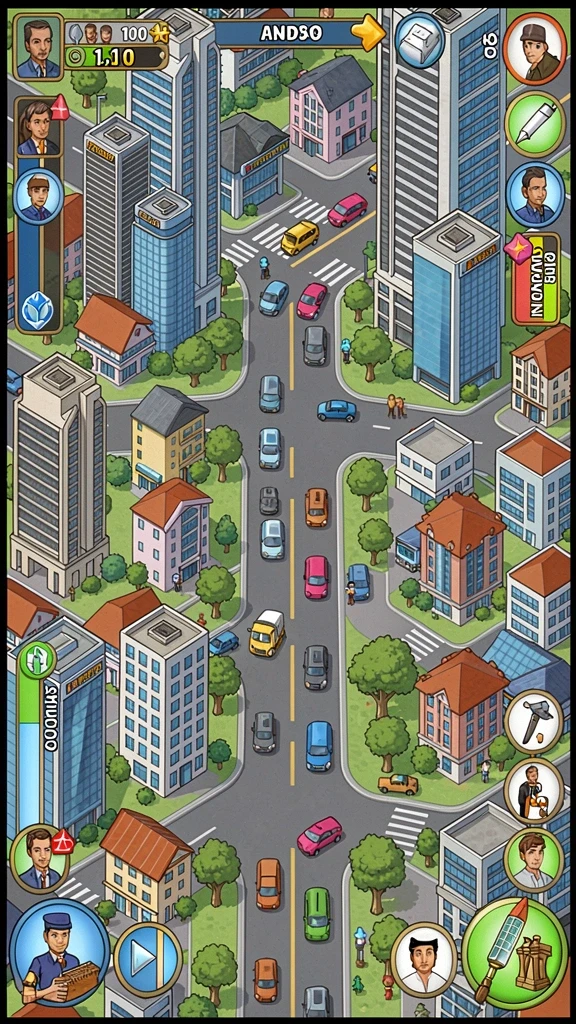The width and height of the screenshot is (576, 1024).
Task: Select the woman portrait with the red gem
Action: (38, 128)
